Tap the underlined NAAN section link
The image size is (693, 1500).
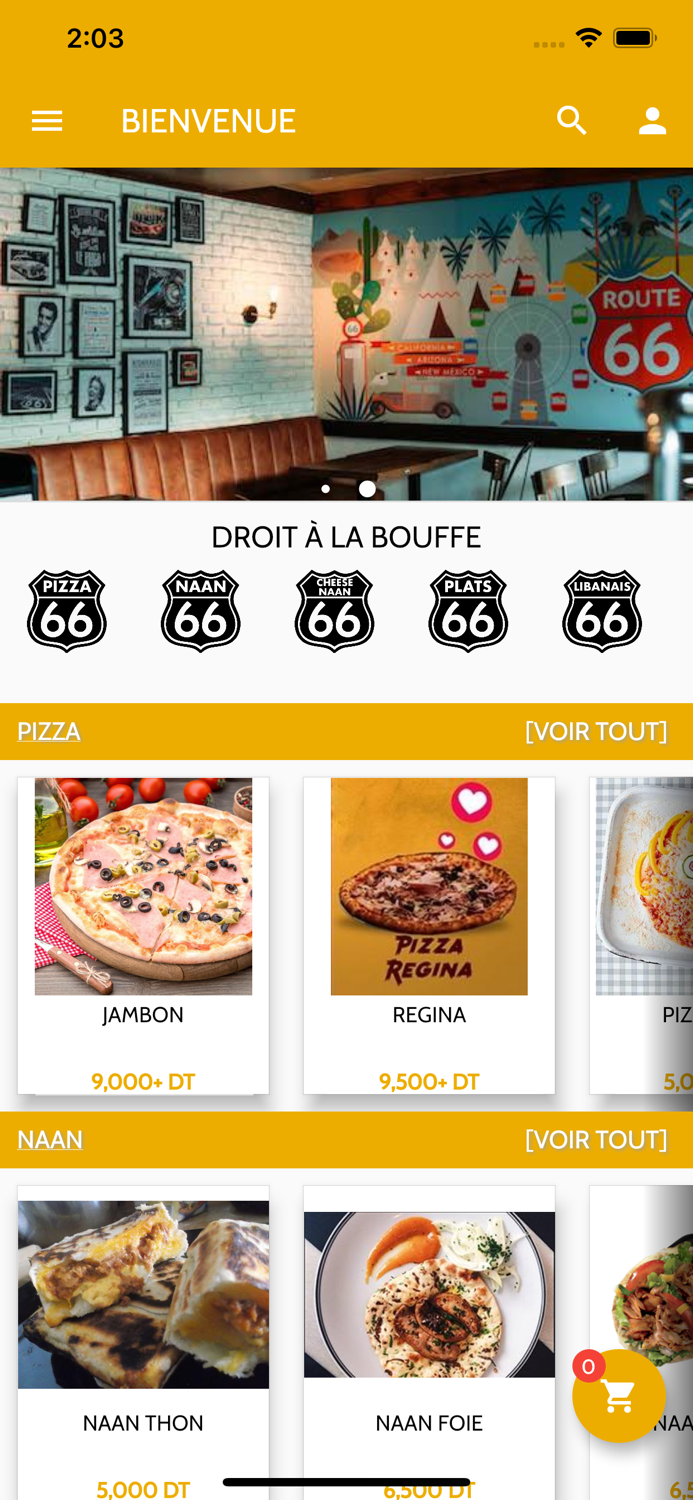tap(50, 1140)
